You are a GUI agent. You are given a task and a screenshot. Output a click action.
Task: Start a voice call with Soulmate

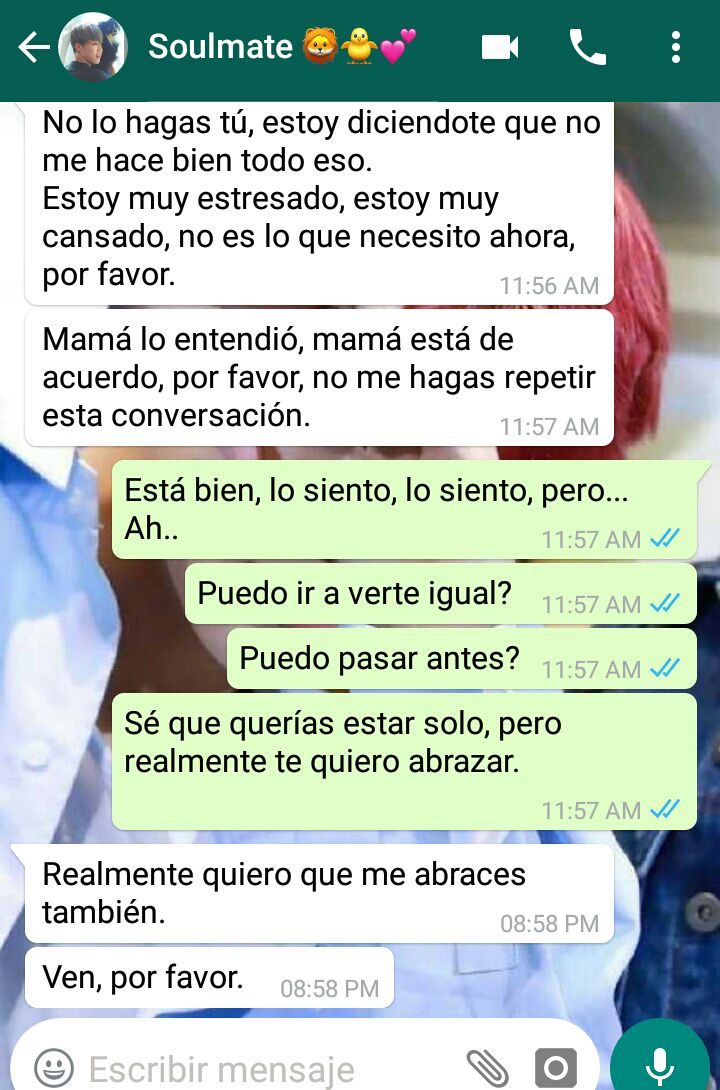587,47
